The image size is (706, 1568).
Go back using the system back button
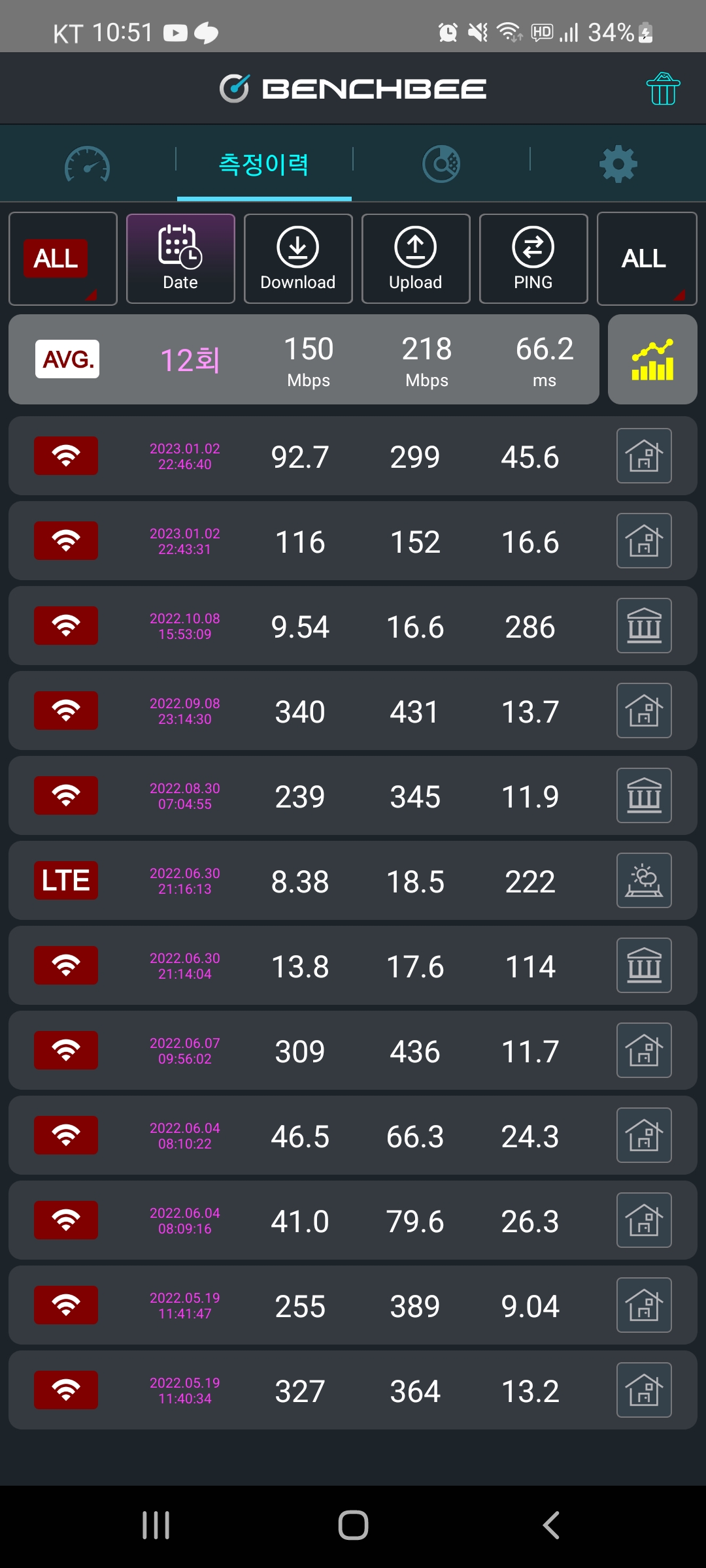pos(550,1526)
